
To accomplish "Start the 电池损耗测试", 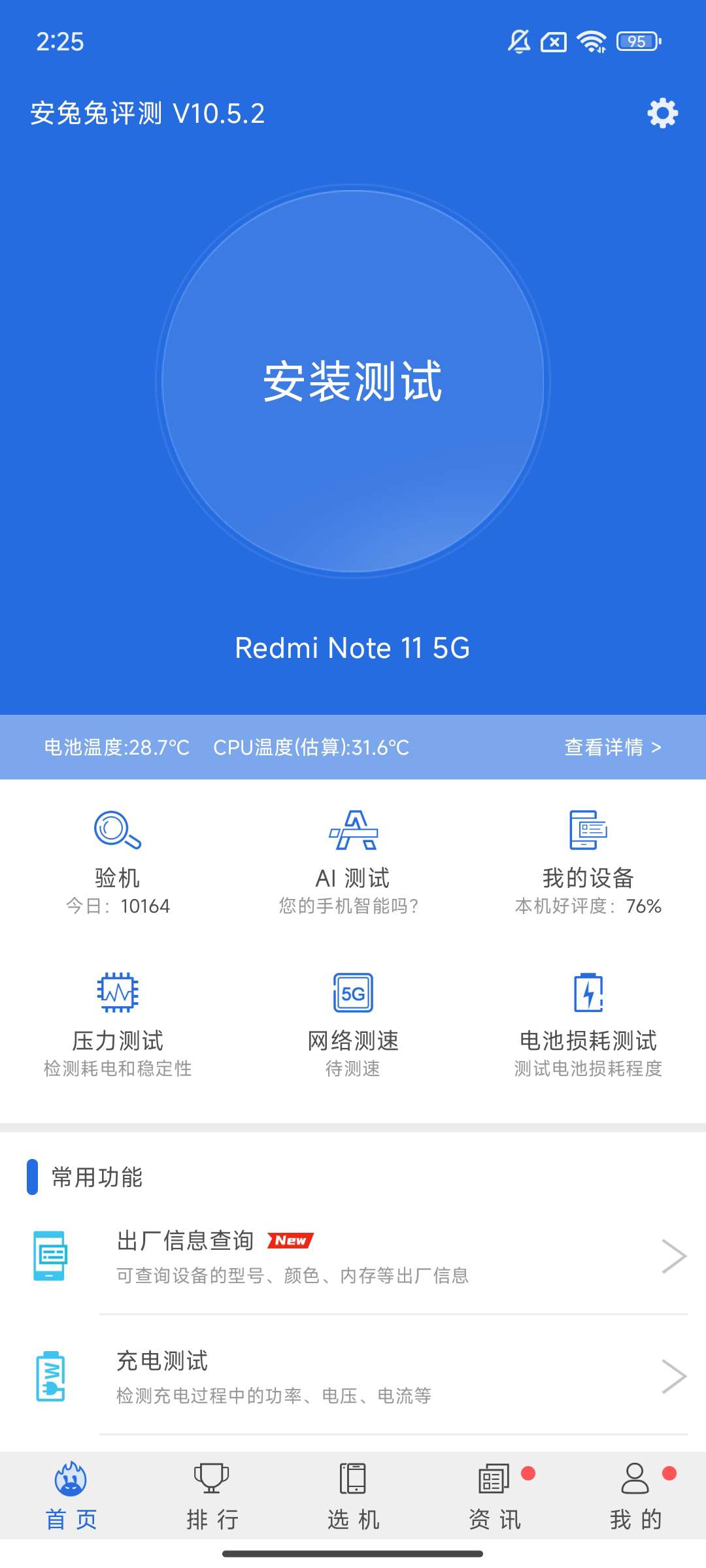I will (x=588, y=1022).
